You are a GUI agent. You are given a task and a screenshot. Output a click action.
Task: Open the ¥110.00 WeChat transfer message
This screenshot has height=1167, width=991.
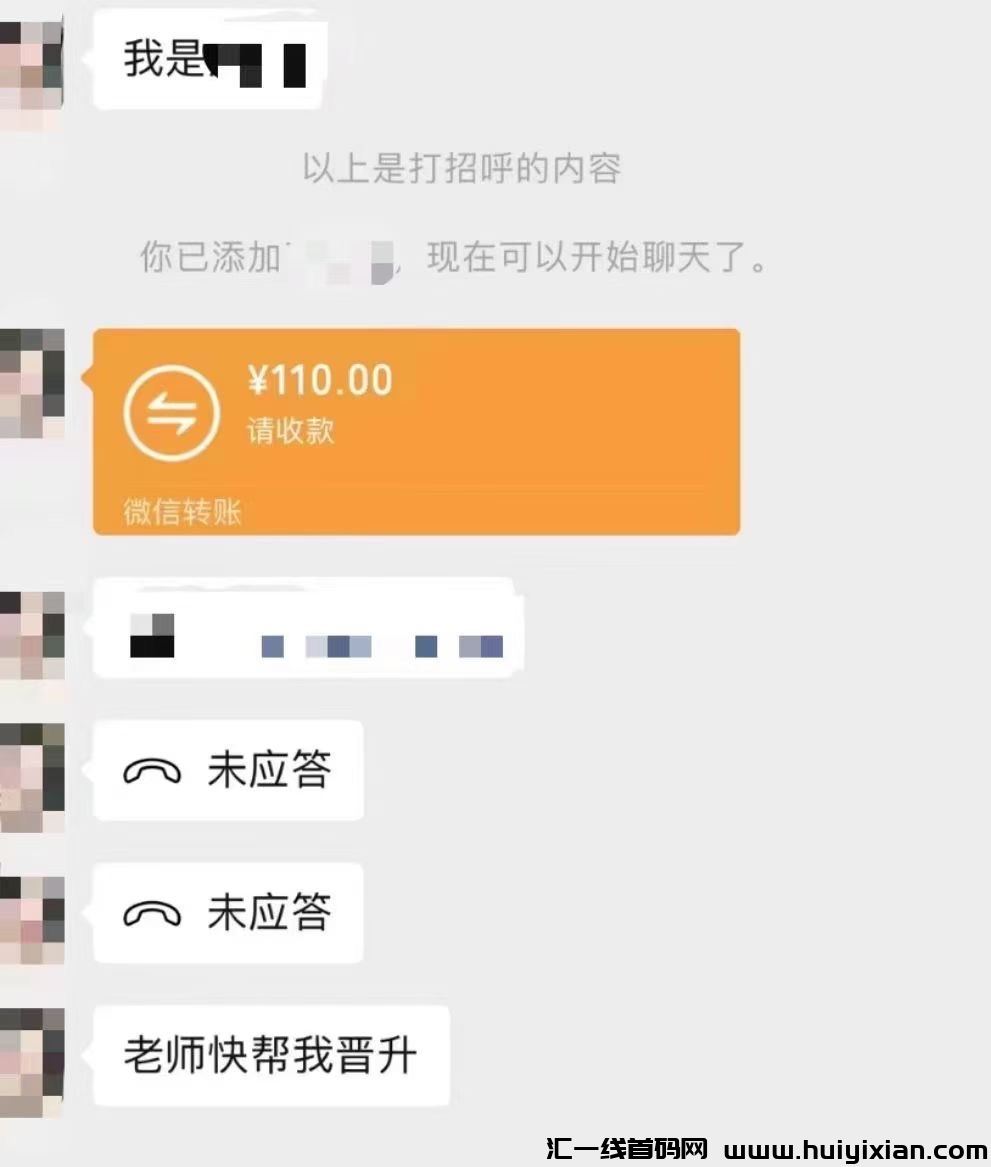(x=416, y=430)
